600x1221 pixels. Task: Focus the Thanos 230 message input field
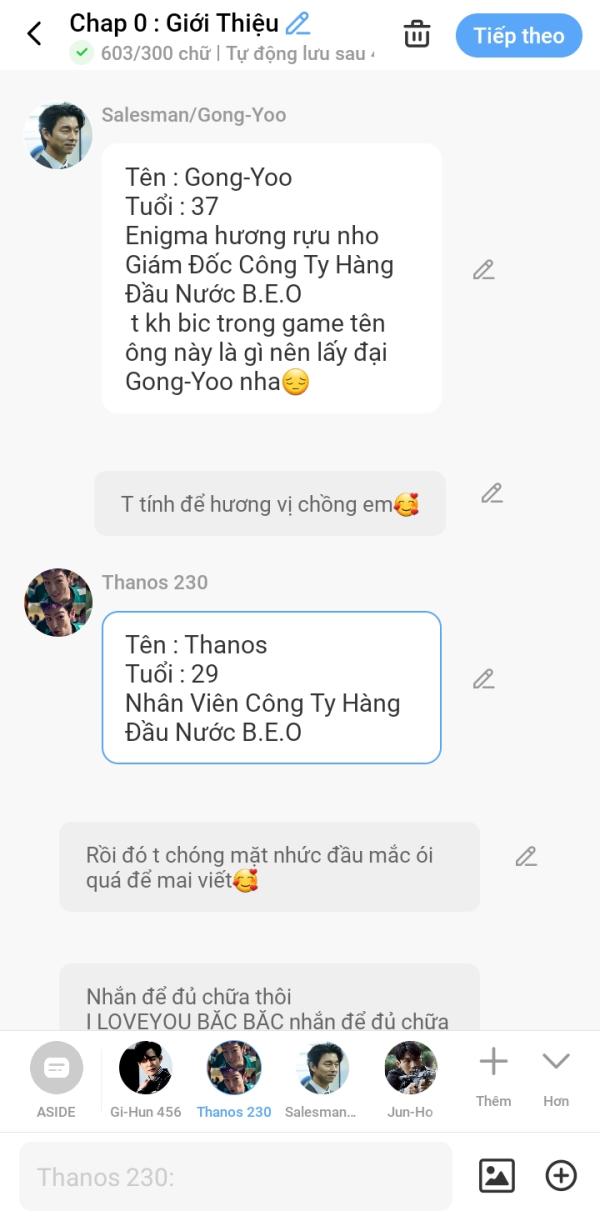tap(235, 1177)
